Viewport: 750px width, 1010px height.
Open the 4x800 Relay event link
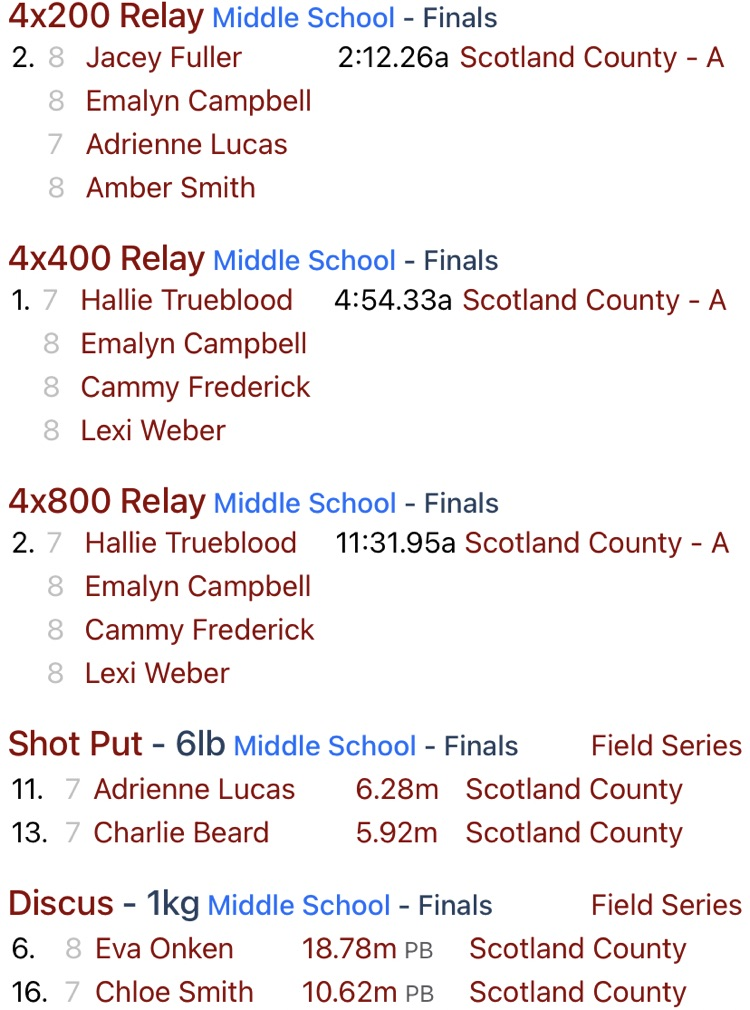point(106,502)
